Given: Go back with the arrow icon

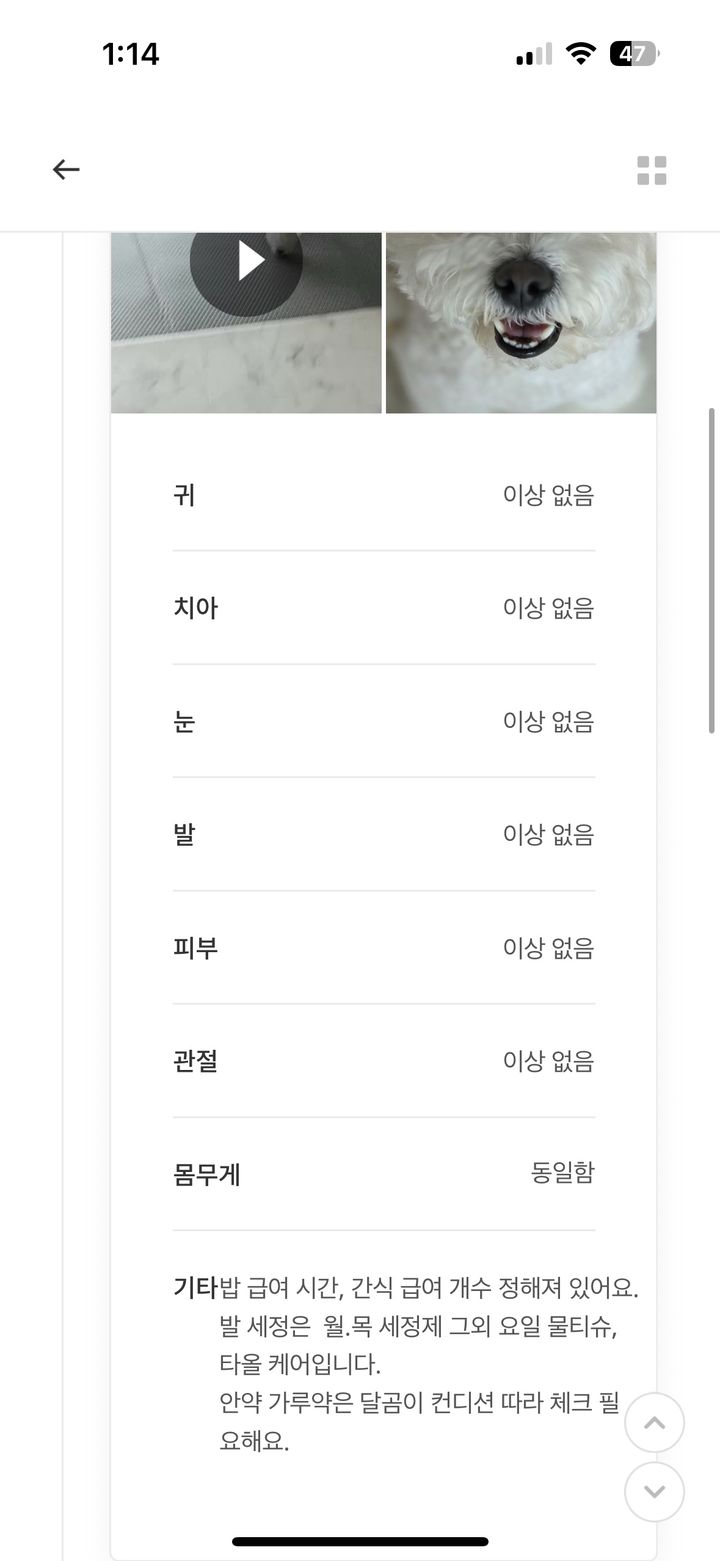Looking at the screenshot, I should (66, 170).
